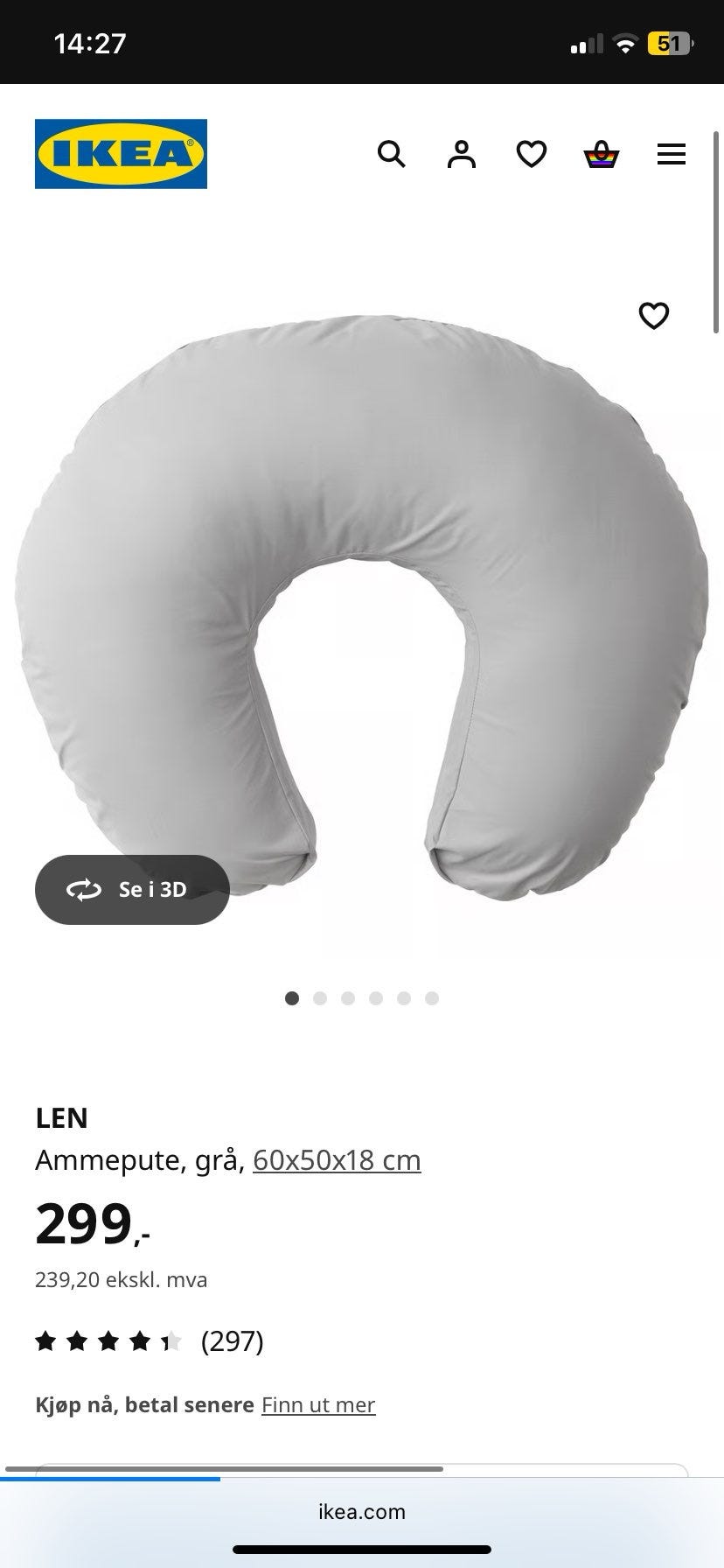This screenshot has width=724, height=1568.
Task: Open the 297 customer reviews
Action: click(x=232, y=1340)
